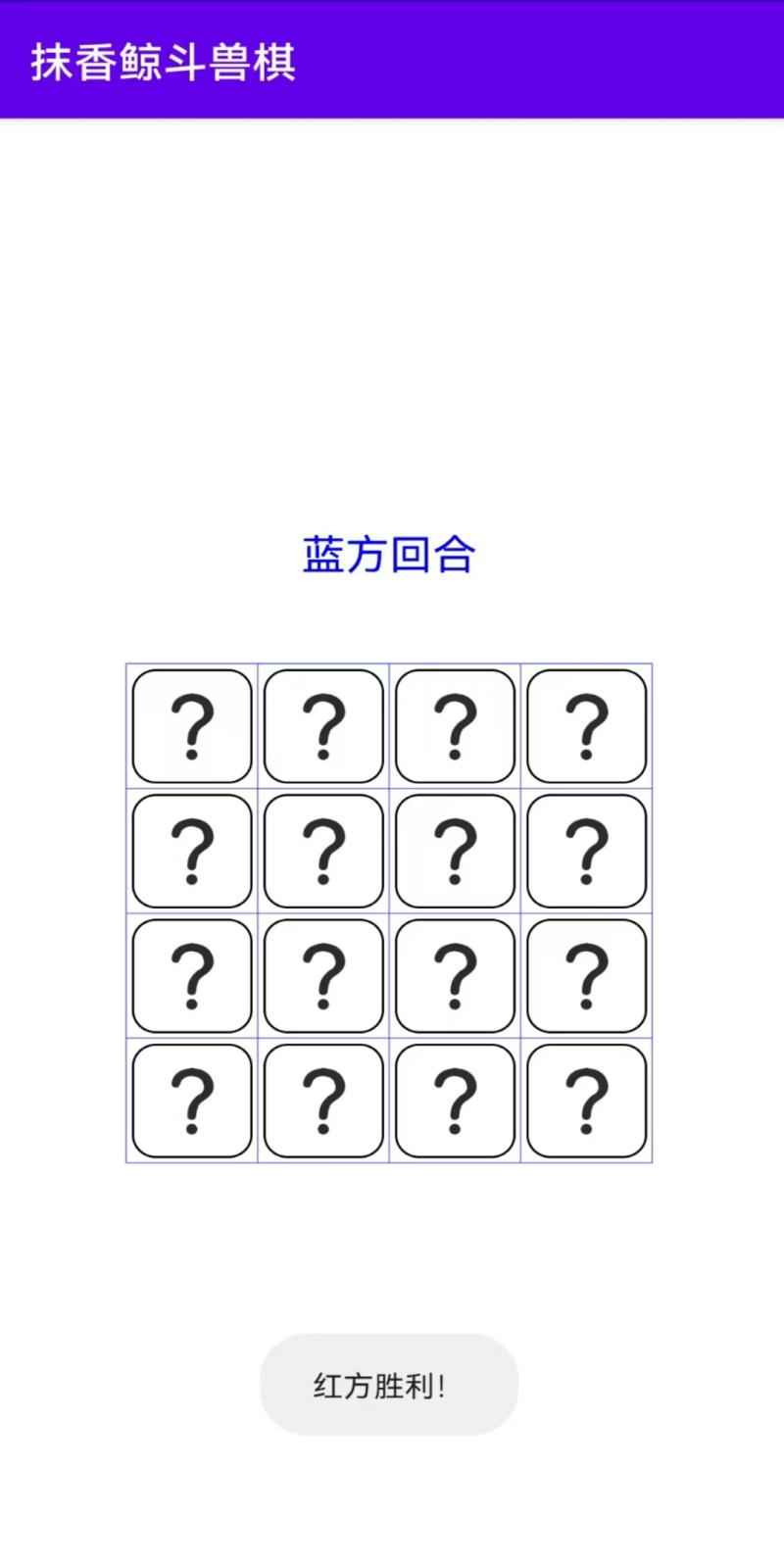Click the center of the game board grid

pyautogui.click(x=389, y=913)
